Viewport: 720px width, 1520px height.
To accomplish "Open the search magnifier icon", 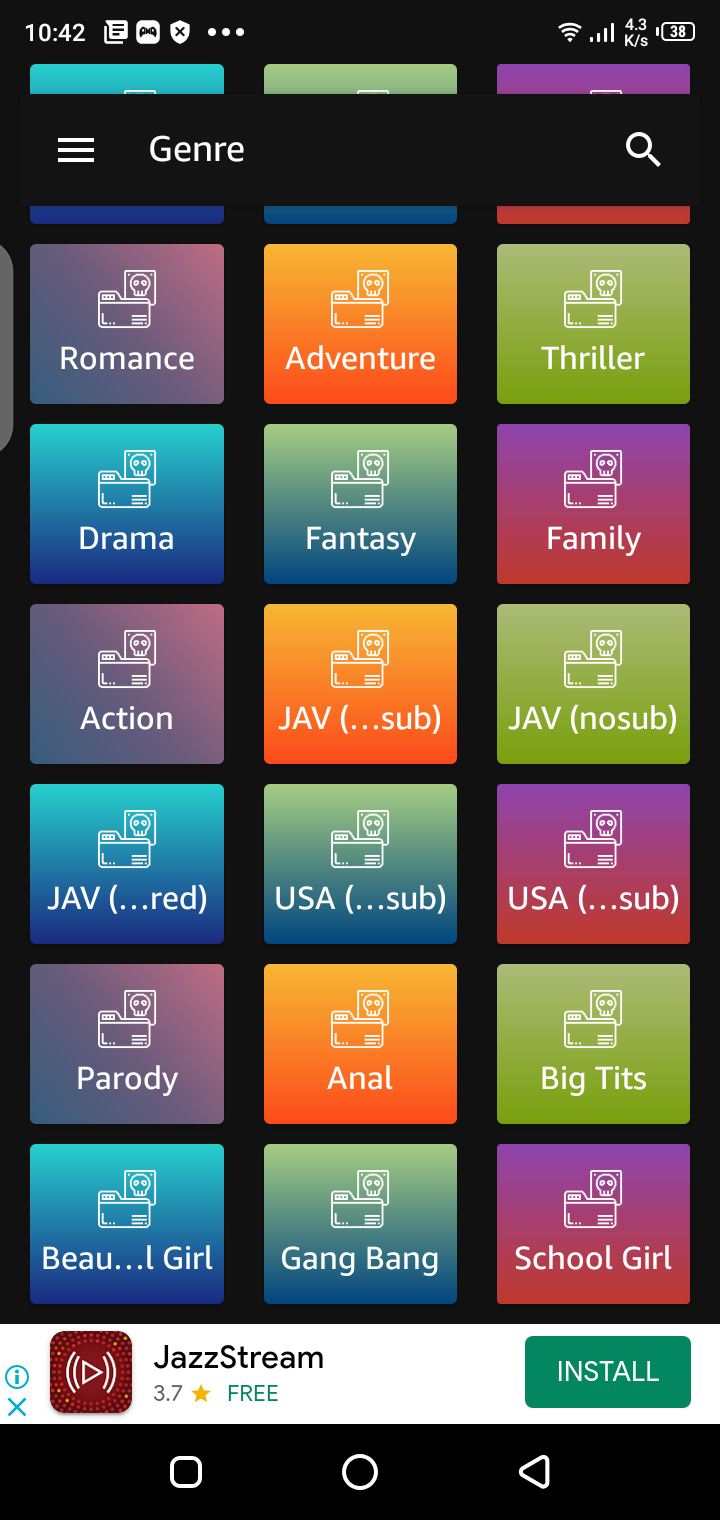I will click(x=643, y=150).
